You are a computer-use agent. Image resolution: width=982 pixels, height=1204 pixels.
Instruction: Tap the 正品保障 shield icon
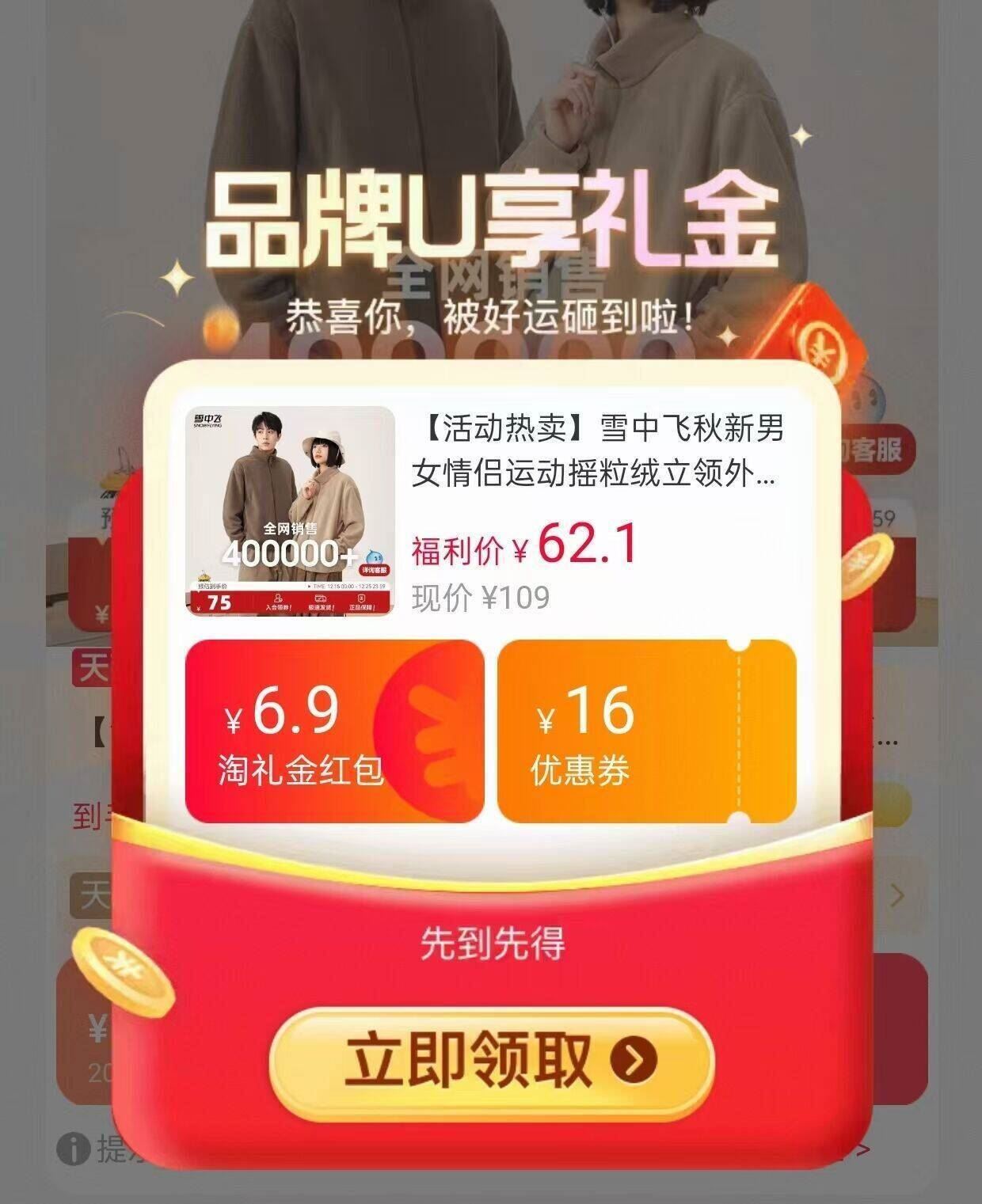[360, 598]
